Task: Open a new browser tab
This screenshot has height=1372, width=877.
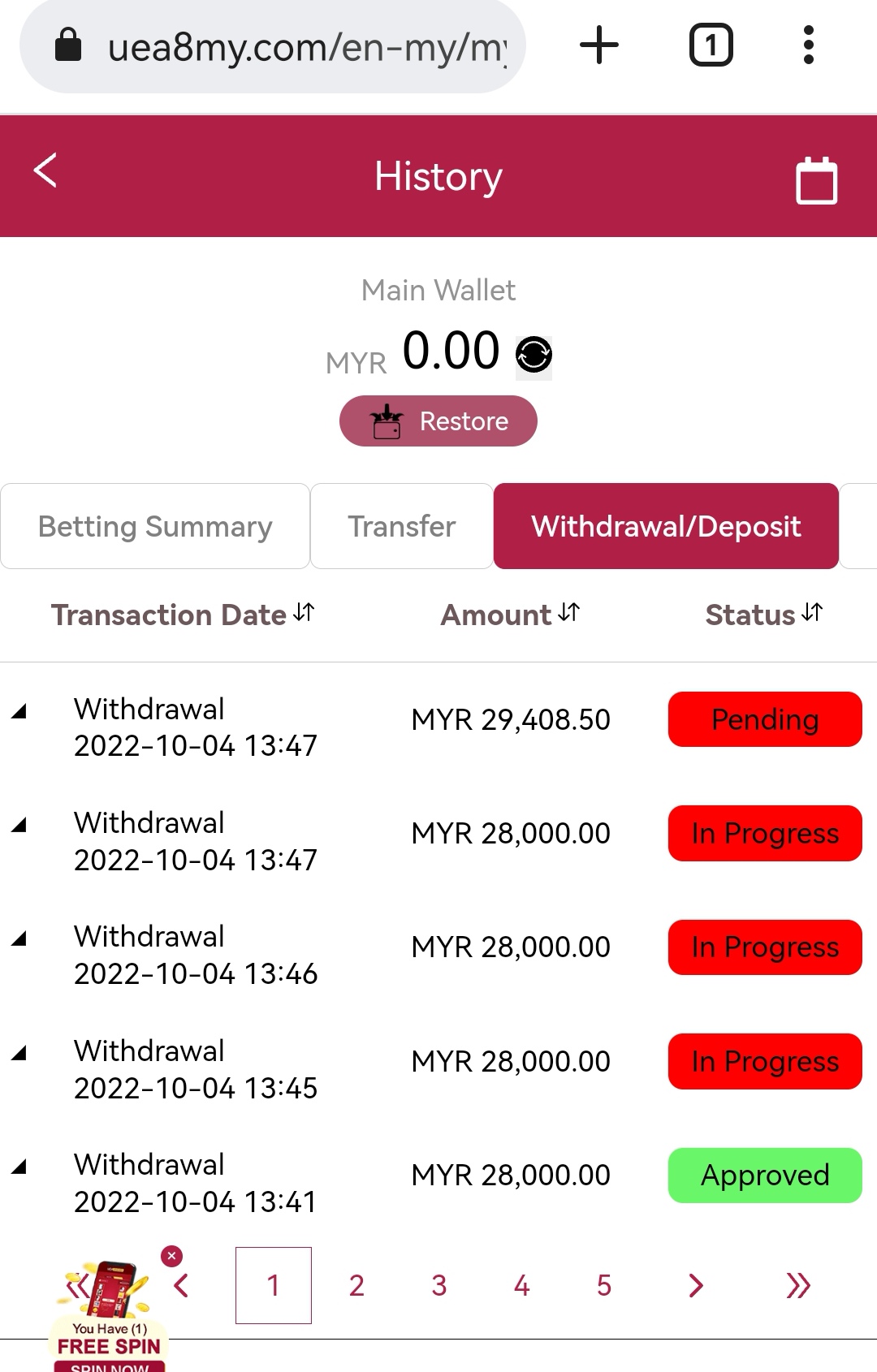Action: pyautogui.click(x=599, y=45)
